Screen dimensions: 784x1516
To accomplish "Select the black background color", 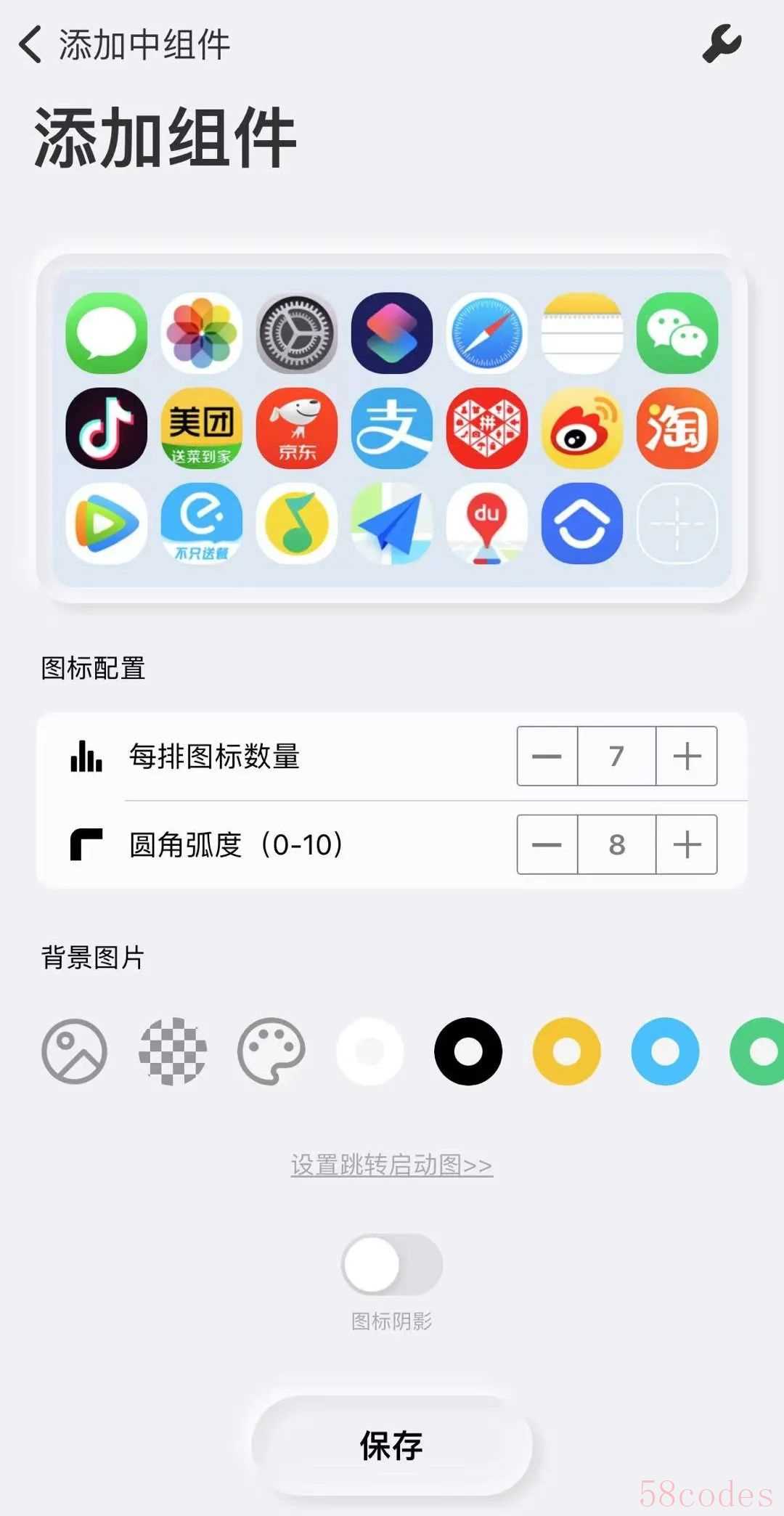I will [x=468, y=1051].
